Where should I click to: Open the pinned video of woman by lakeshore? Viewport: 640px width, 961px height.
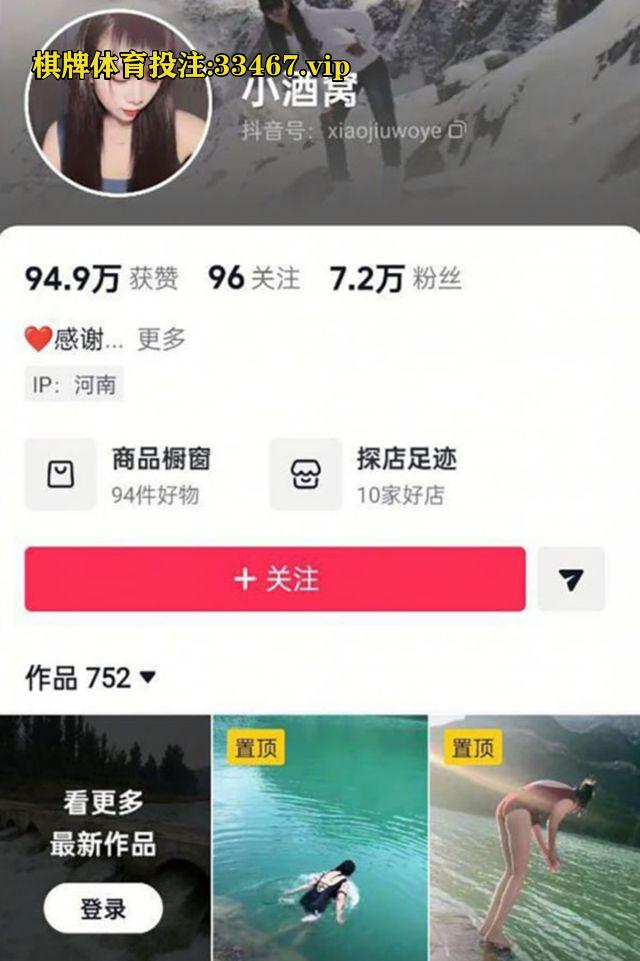point(535,840)
